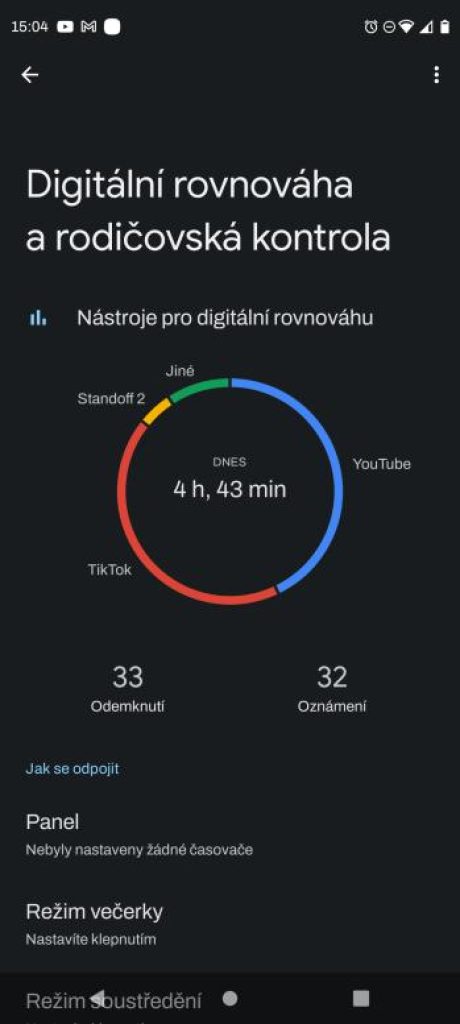Tap the system home button
The height and width of the screenshot is (1024, 460).
pos(230,999)
